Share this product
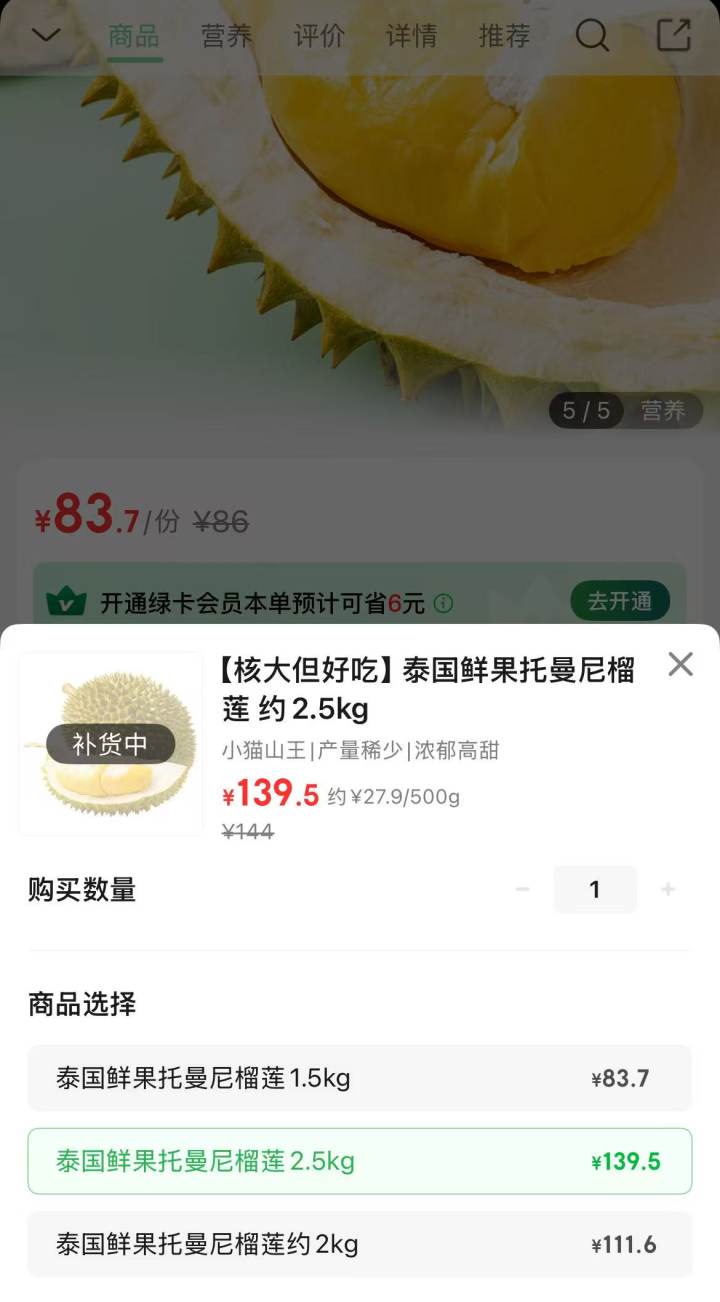This screenshot has width=720, height=1302. [674, 35]
